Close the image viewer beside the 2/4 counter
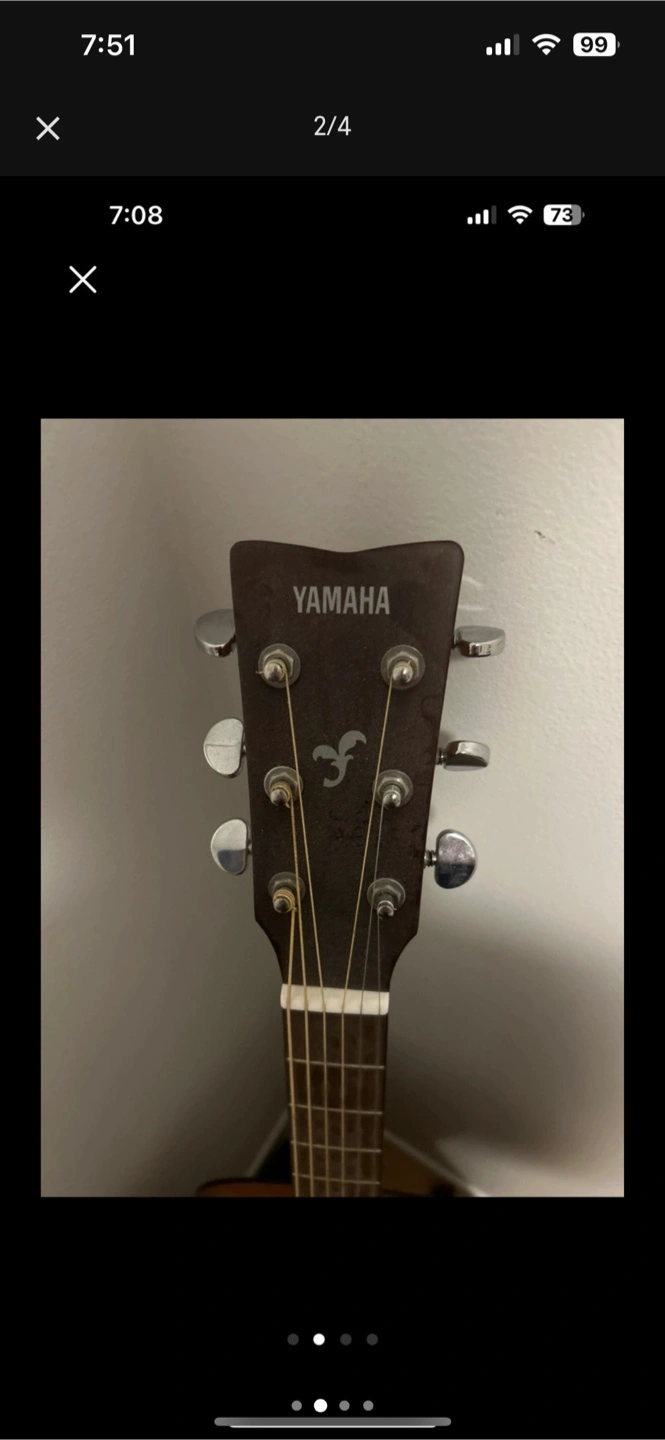665x1440 pixels. 48,128
